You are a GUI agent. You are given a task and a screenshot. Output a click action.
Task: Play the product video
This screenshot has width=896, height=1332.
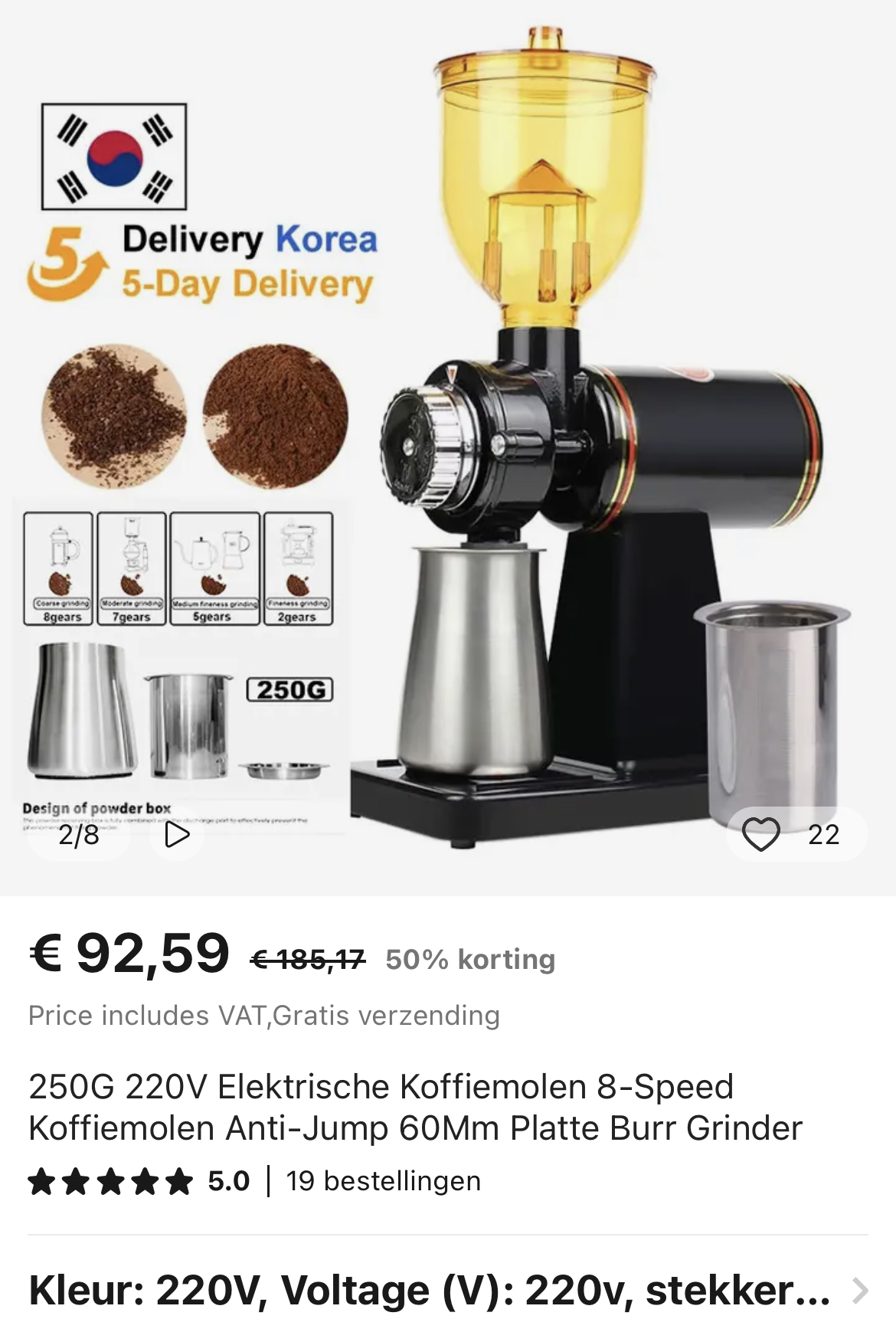tap(177, 834)
